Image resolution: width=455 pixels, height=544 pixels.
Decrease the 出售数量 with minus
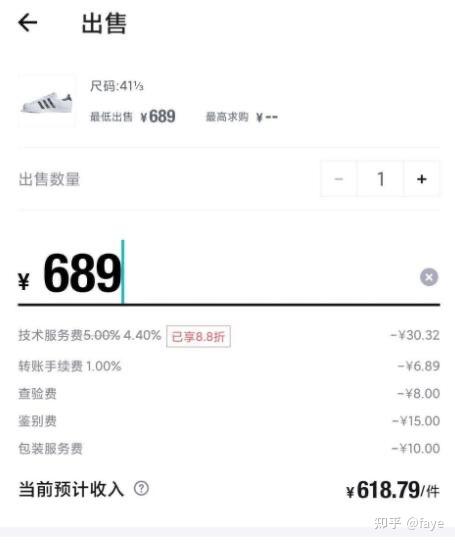[x=339, y=179]
